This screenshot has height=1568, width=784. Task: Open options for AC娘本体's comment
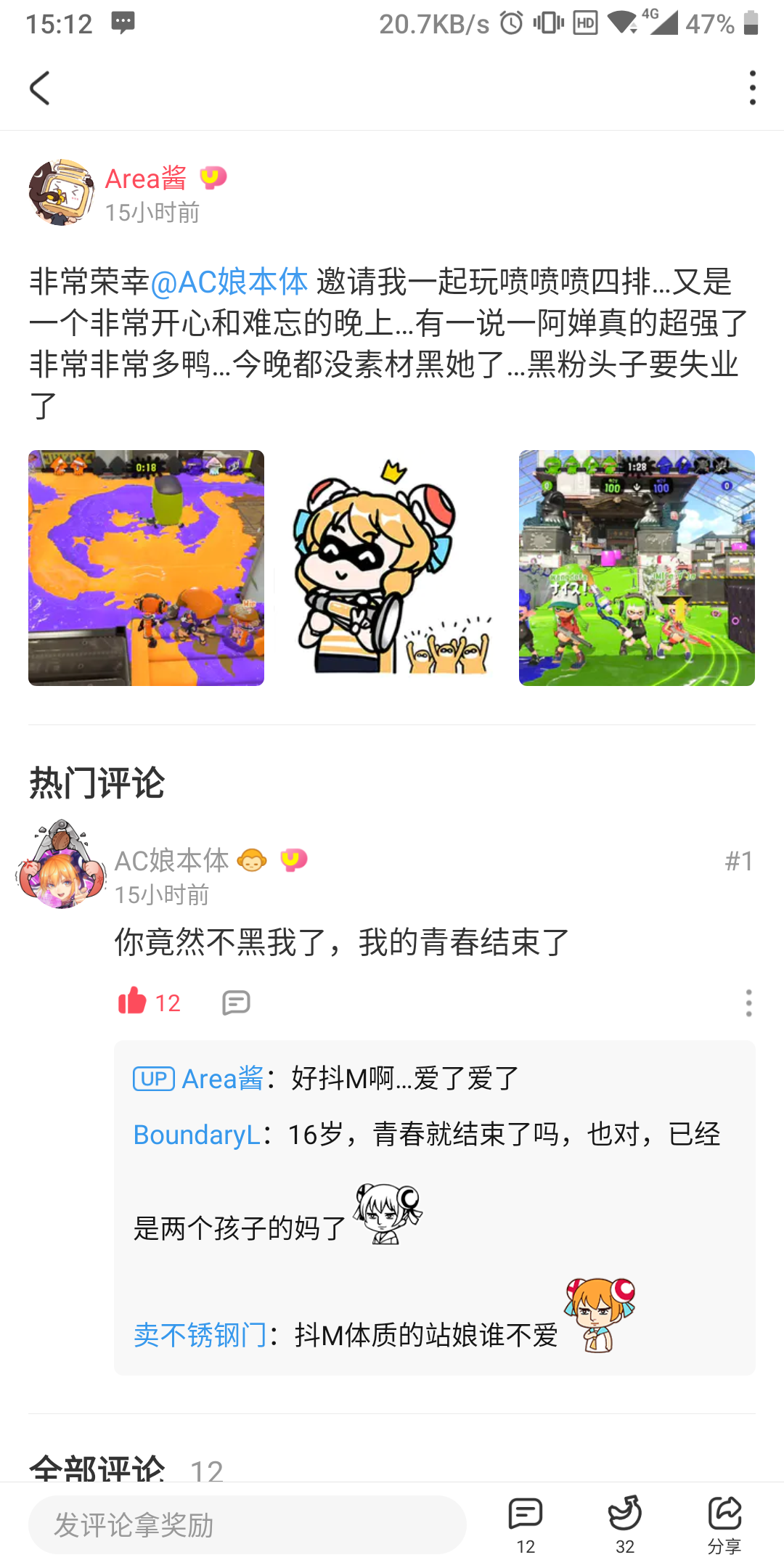pyautogui.click(x=748, y=1003)
